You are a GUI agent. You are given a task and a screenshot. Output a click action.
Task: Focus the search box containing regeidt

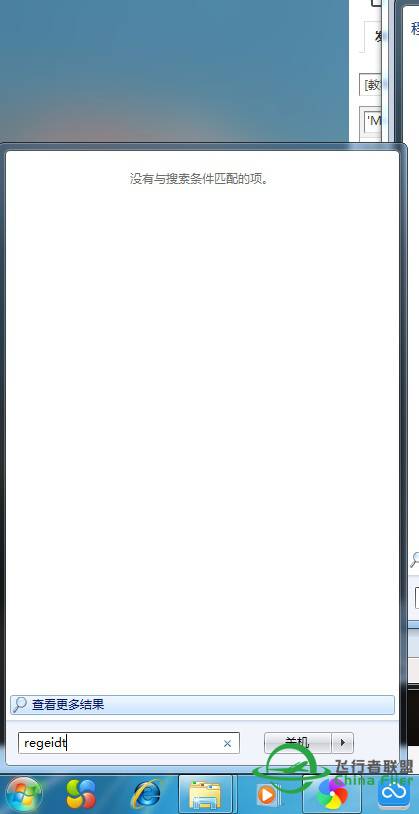(x=129, y=743)
